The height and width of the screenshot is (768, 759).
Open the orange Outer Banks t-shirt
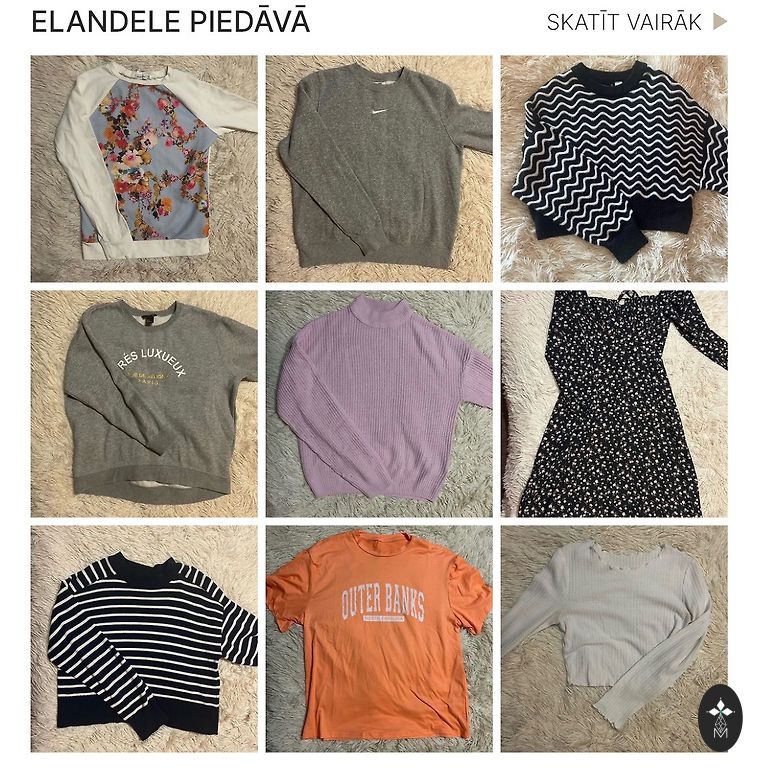(379, 638)
